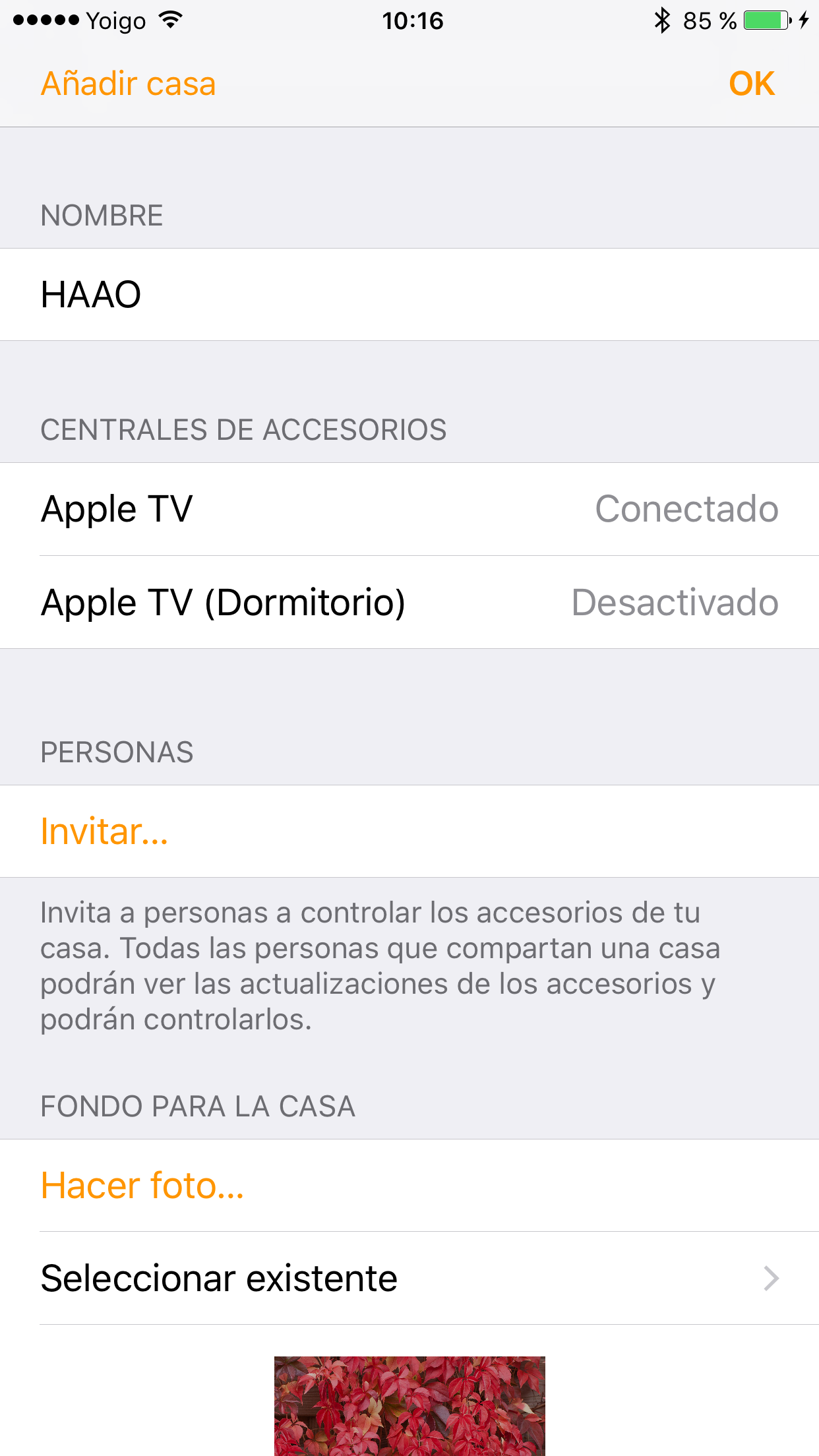Confirm with the OK button
The image size is (819, 1456).
(x=752, y=84)
